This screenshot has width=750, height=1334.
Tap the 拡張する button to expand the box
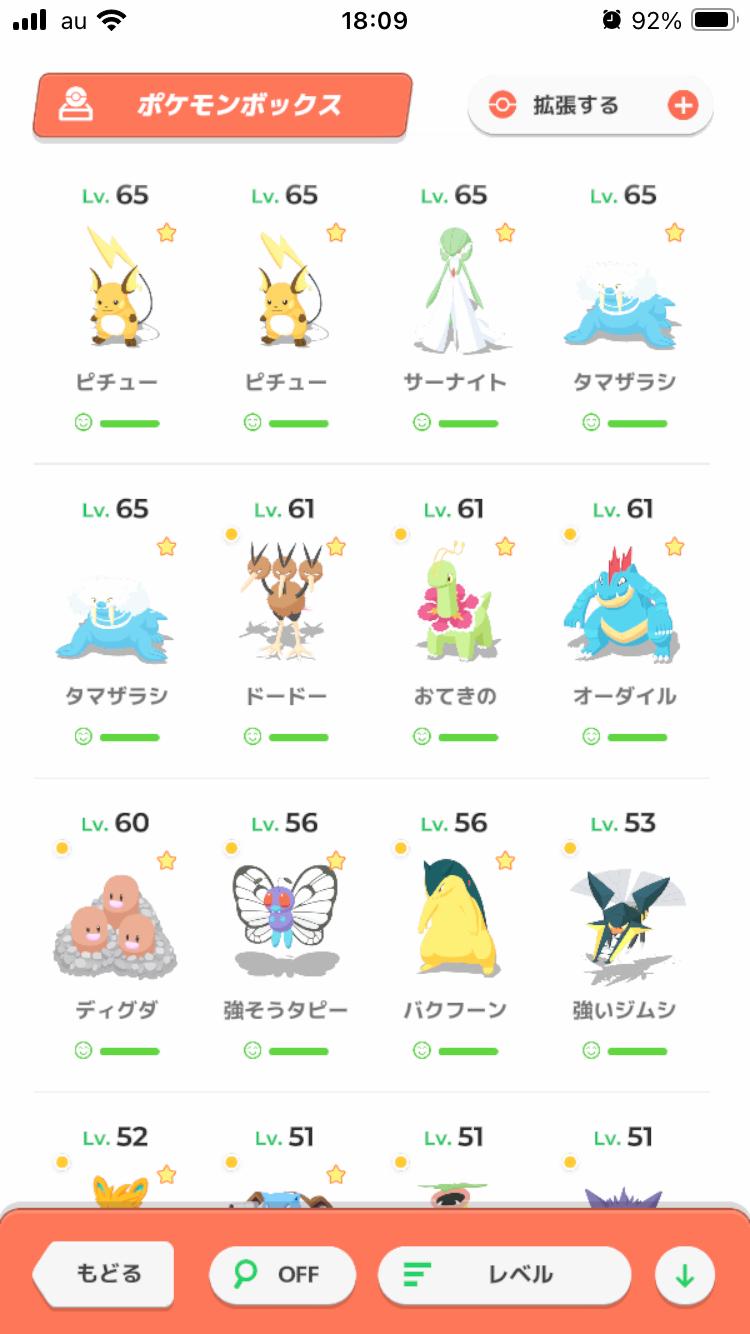[590, 105]
